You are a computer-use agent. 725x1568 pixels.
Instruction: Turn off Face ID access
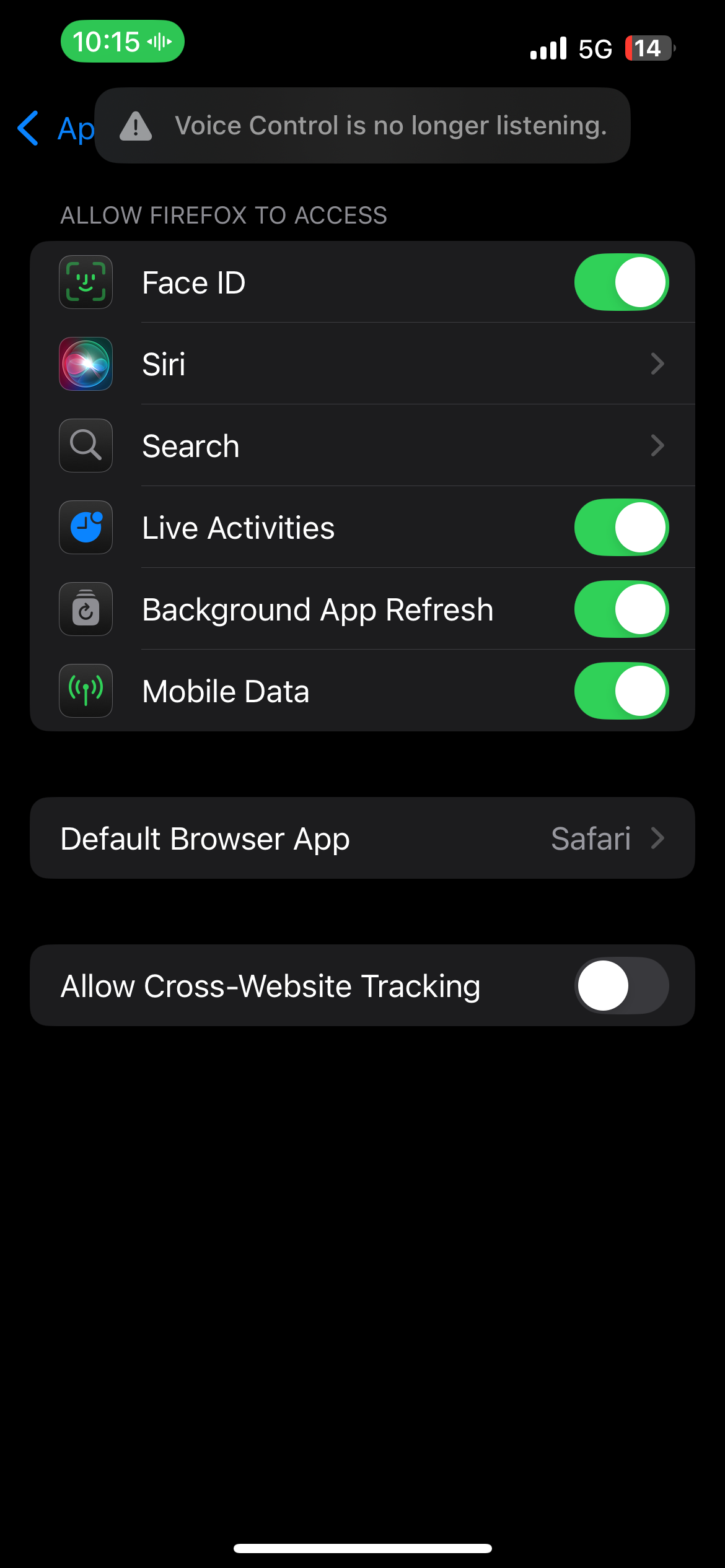coord(621,282)
